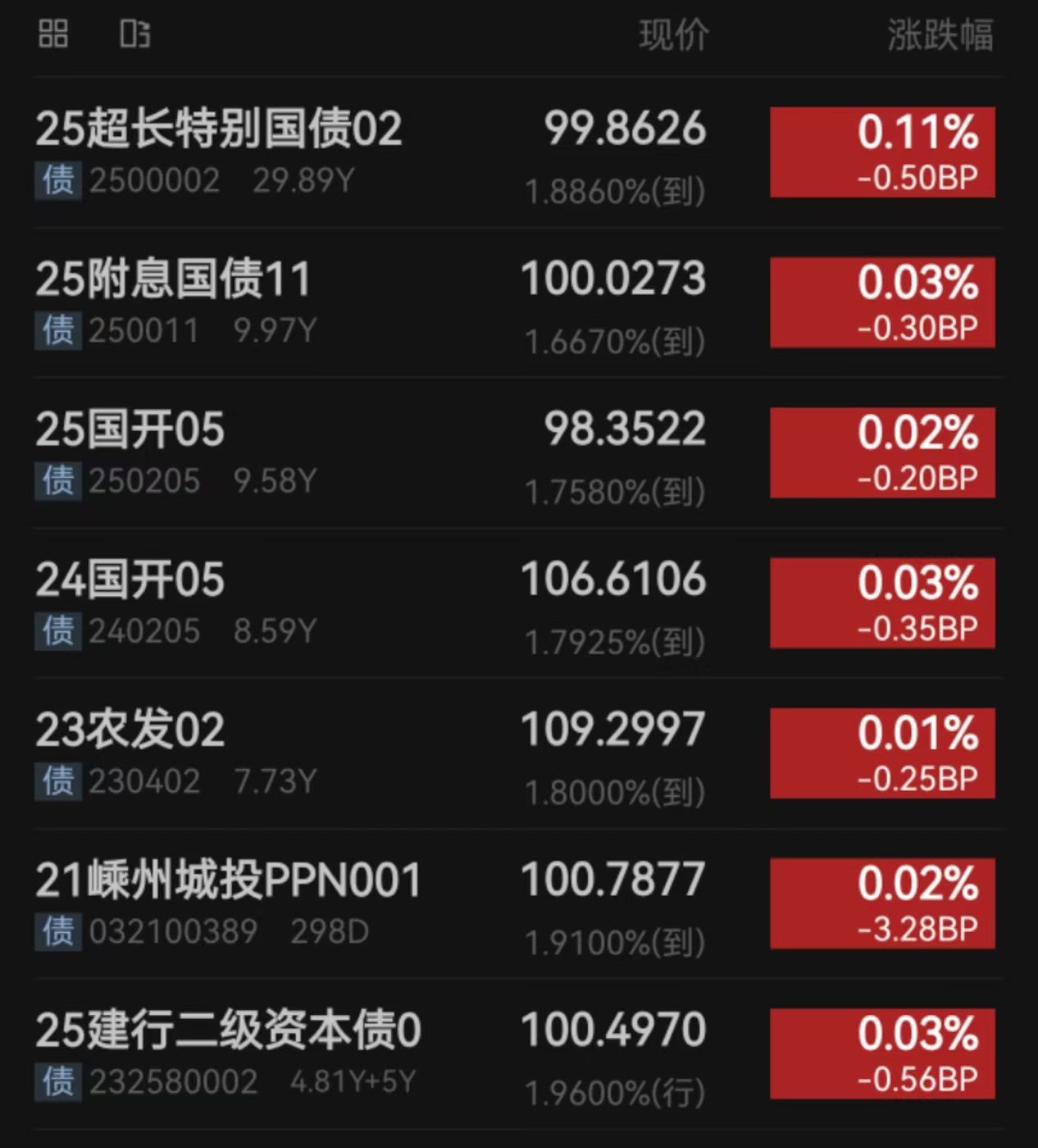Image resolution: width=1038 pixels, height=1148 pixels.
Task: Tap the red 0.11% change badge
Action: (x=883, y=151)
